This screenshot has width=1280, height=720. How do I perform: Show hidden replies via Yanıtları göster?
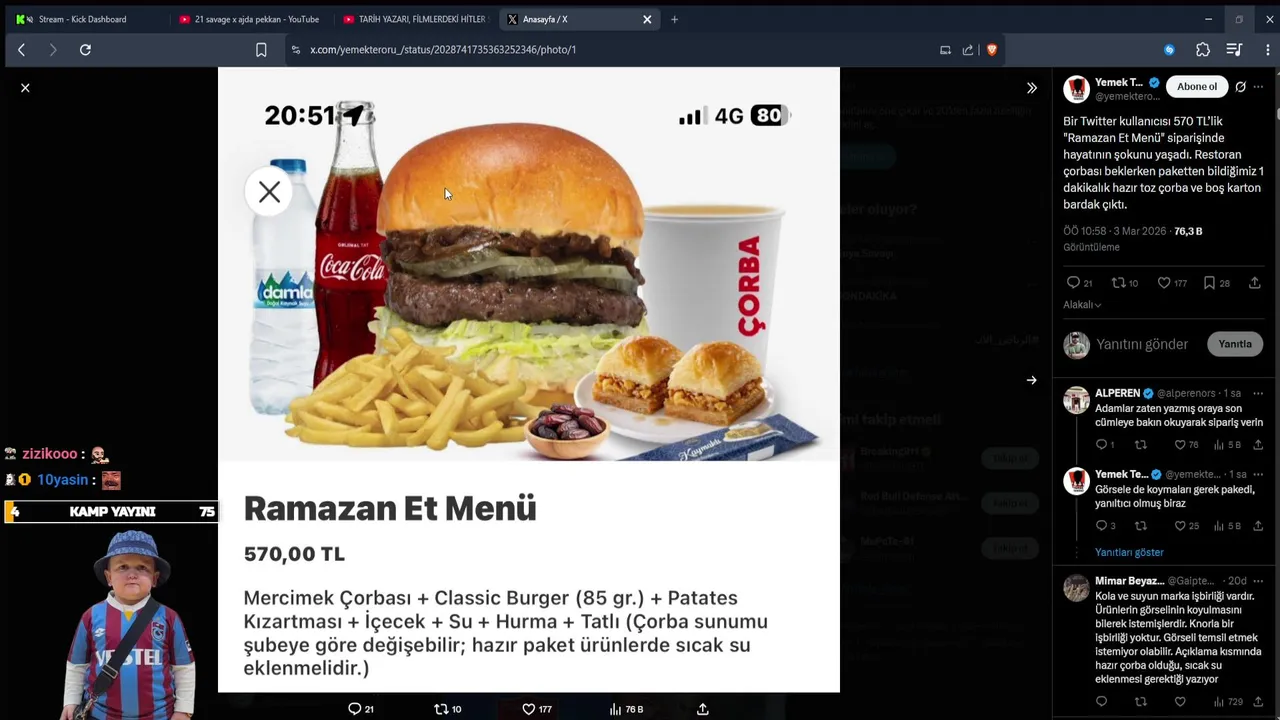tap(1129, 552)
